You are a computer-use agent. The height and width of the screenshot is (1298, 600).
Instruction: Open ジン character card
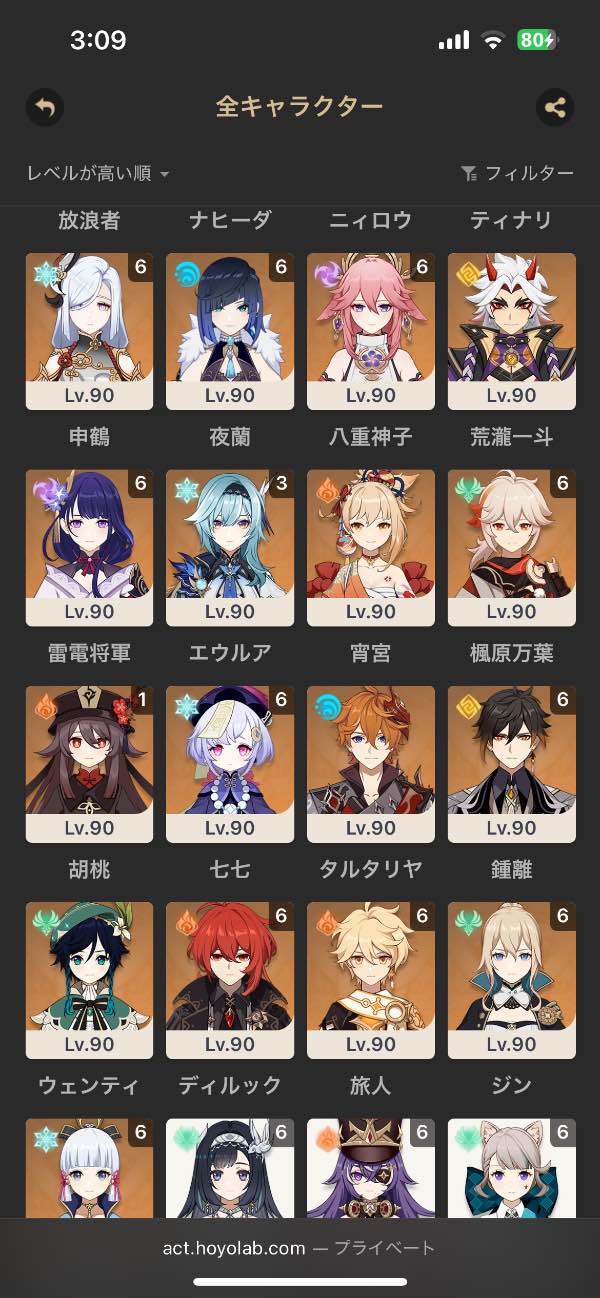(x=512, y=980)
